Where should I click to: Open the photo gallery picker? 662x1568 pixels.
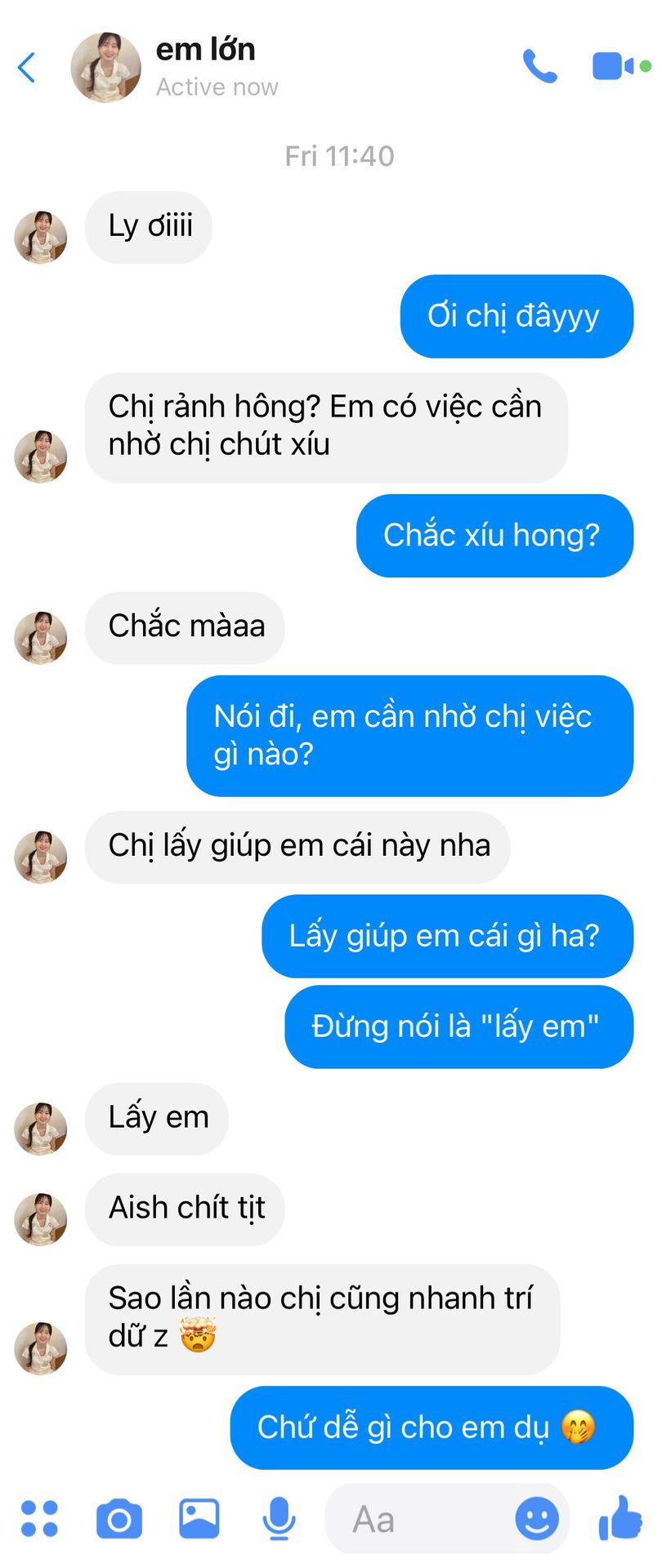point(199,1519)
